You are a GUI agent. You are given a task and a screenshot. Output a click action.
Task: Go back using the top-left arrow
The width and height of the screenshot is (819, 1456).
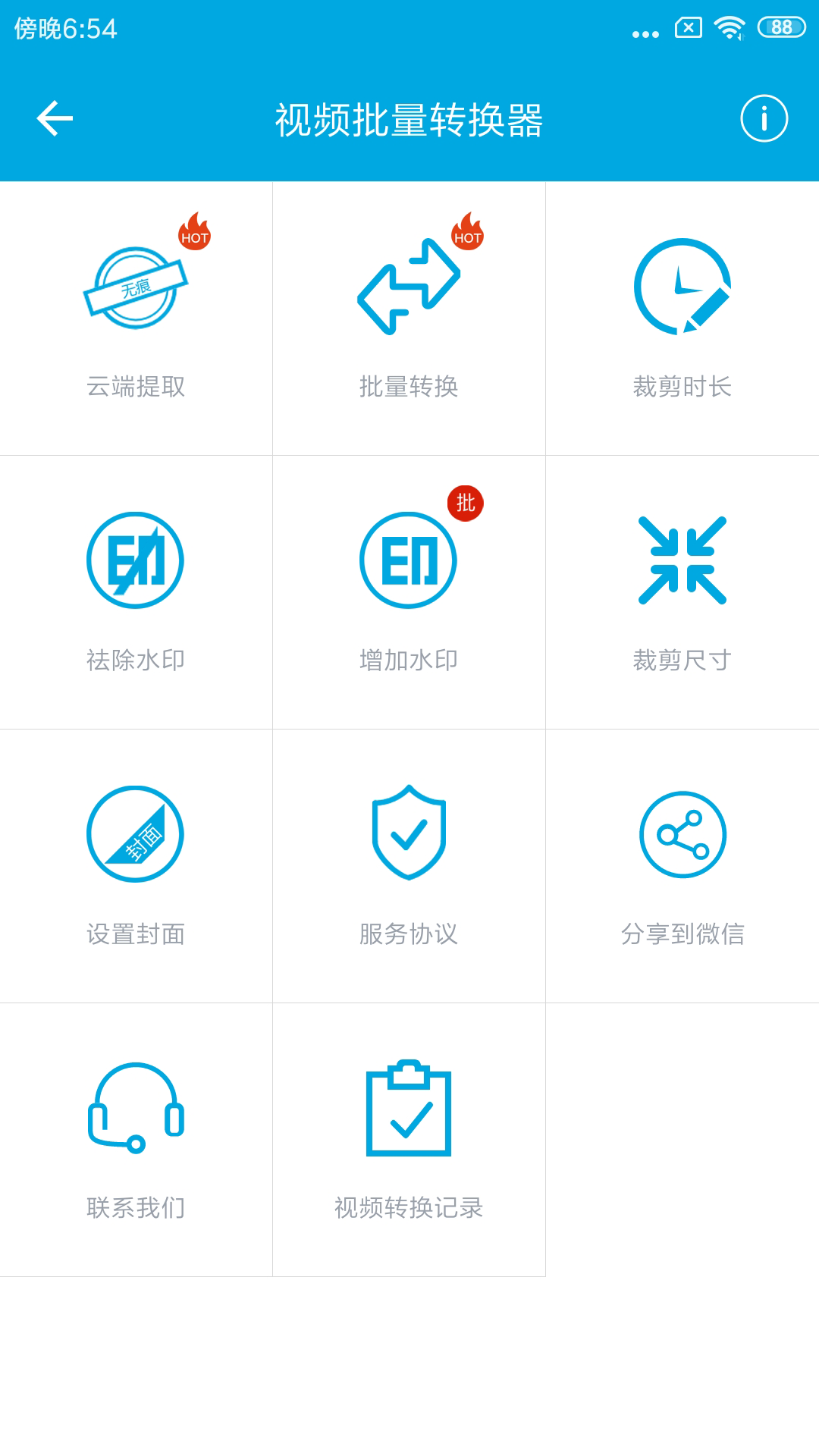pyautogui.click(x=55, y=118)
